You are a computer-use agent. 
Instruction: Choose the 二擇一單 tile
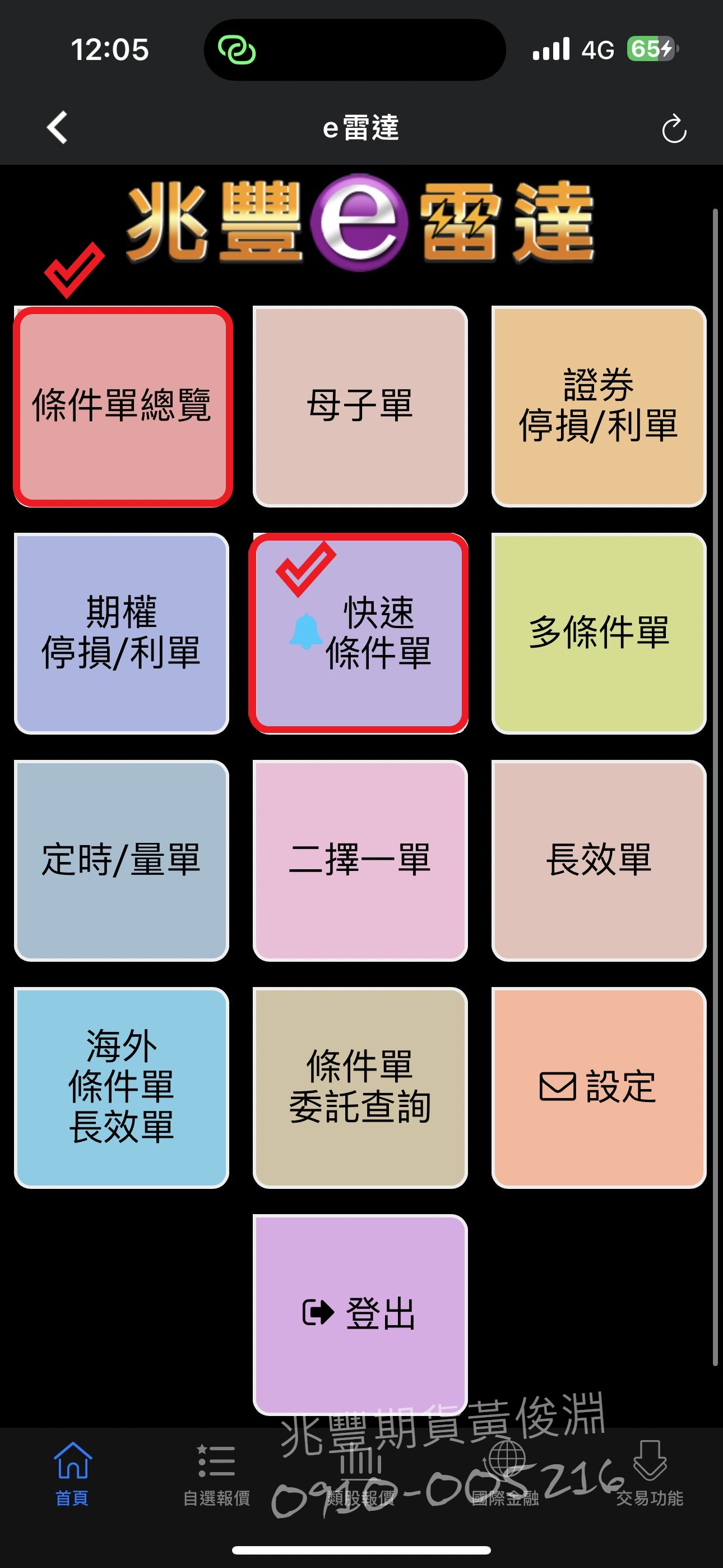point(360,860)
